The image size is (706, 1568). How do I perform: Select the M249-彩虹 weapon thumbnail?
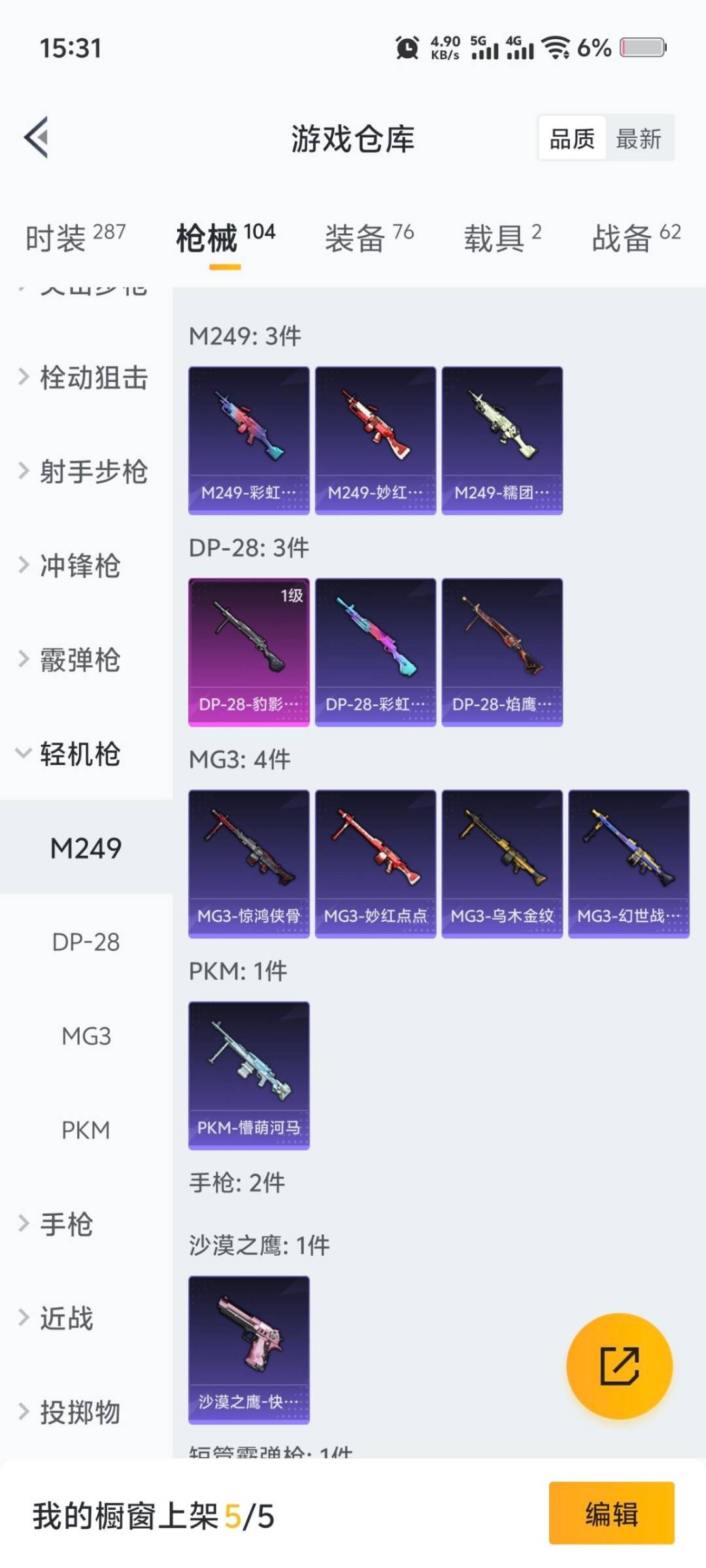point(249,438)
